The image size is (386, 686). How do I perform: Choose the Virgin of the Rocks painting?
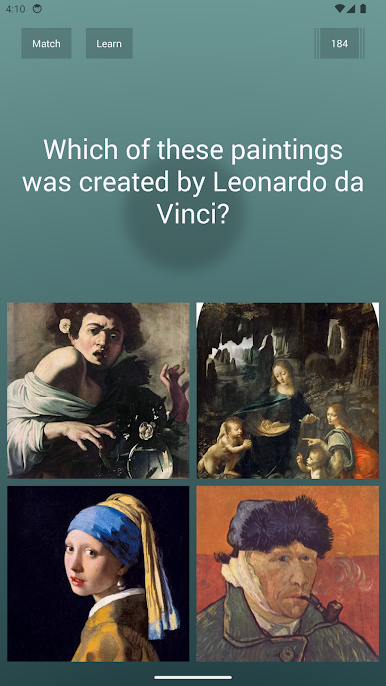[x=288, y=390]
